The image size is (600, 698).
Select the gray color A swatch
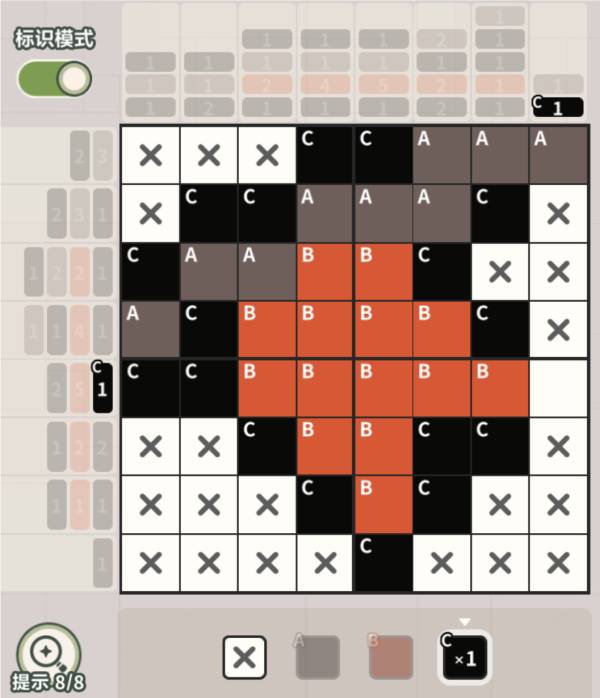317,658
